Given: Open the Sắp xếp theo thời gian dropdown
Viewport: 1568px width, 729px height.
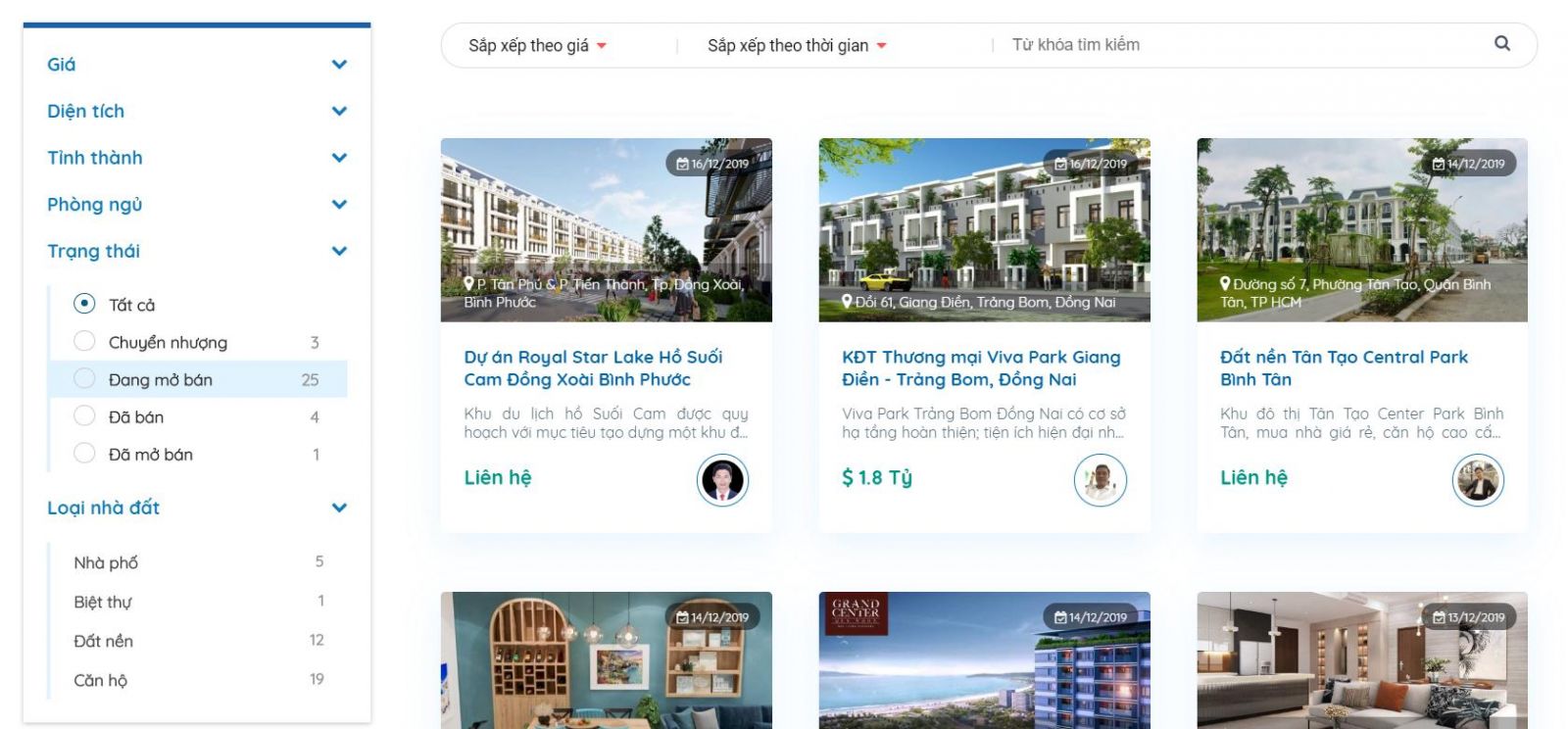Looking at the screenshot, I should 796,46.
